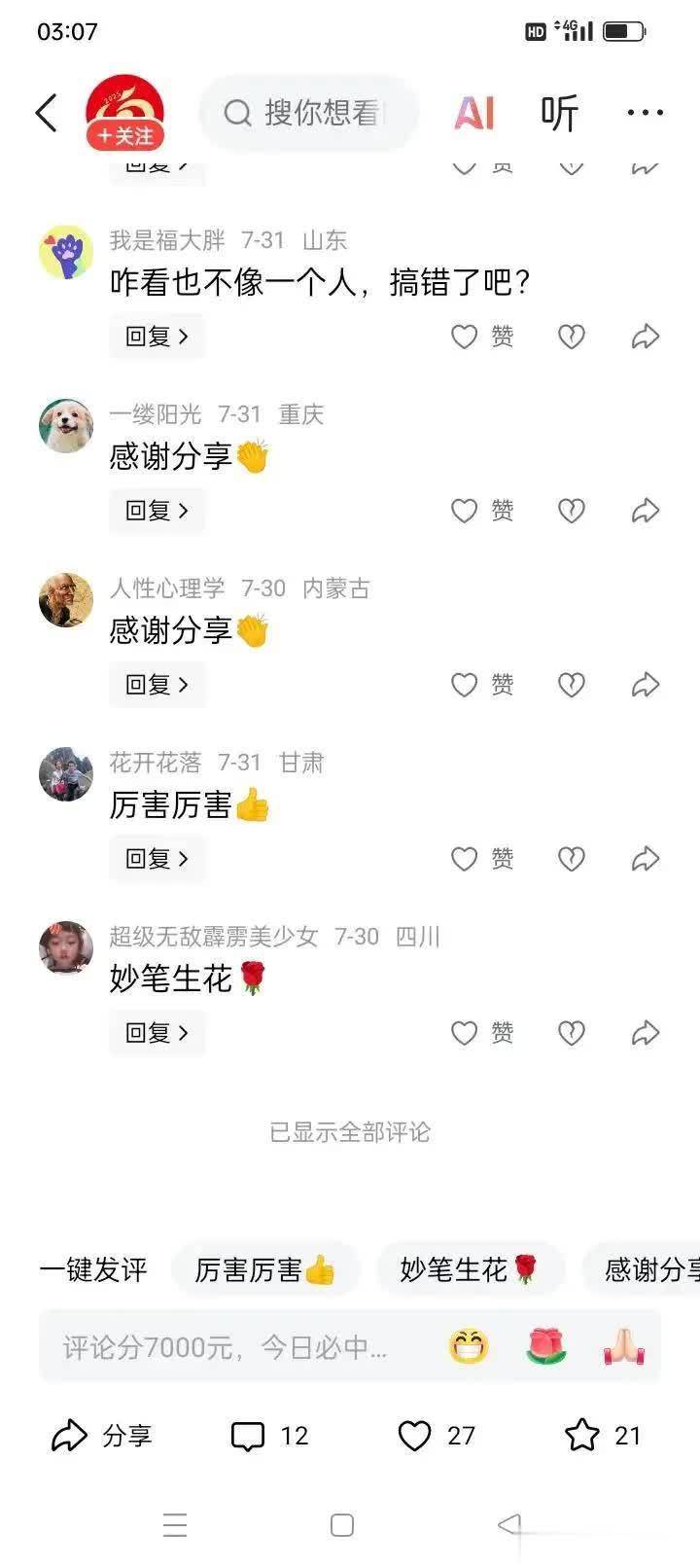The image size is (700, 1568).
Task: Share this post with the 分享 button
Action: (101, 1436)
